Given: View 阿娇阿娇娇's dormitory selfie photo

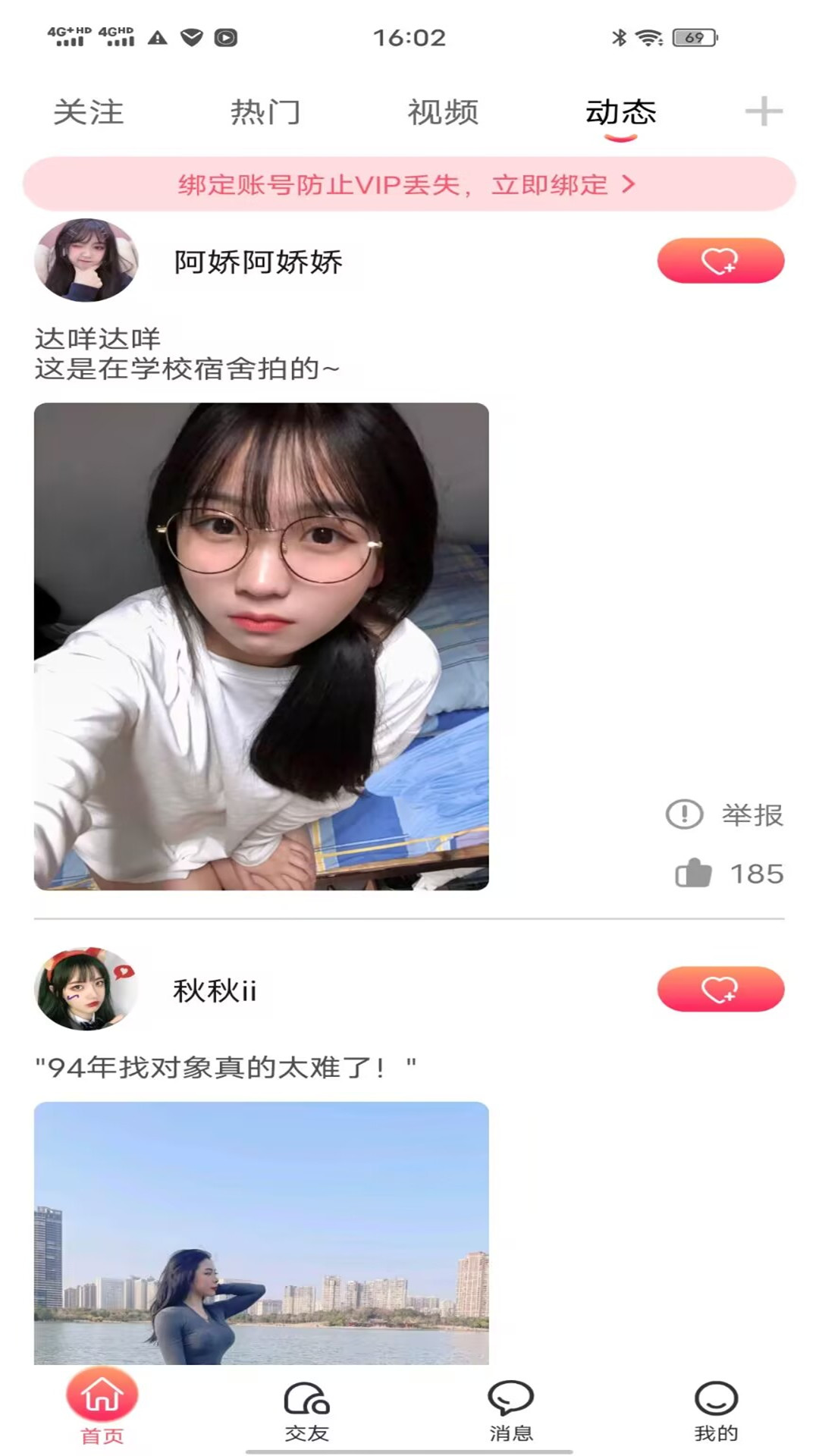Looking at the screenshot, I should coord(261,645).
